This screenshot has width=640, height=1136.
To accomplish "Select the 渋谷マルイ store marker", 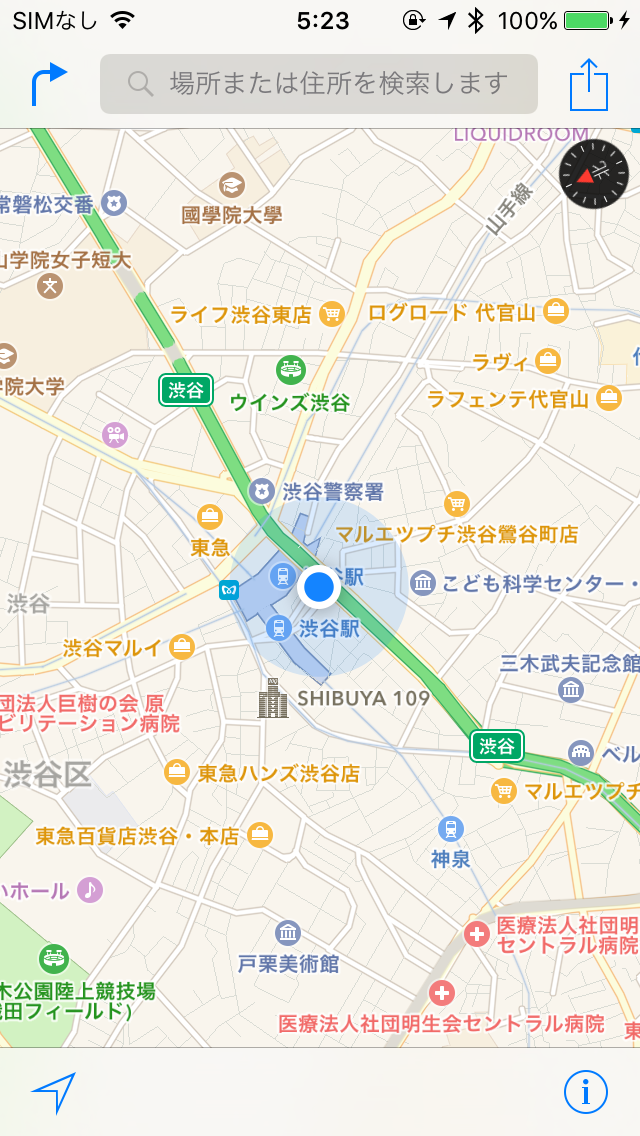I will [x=182, y=646].
